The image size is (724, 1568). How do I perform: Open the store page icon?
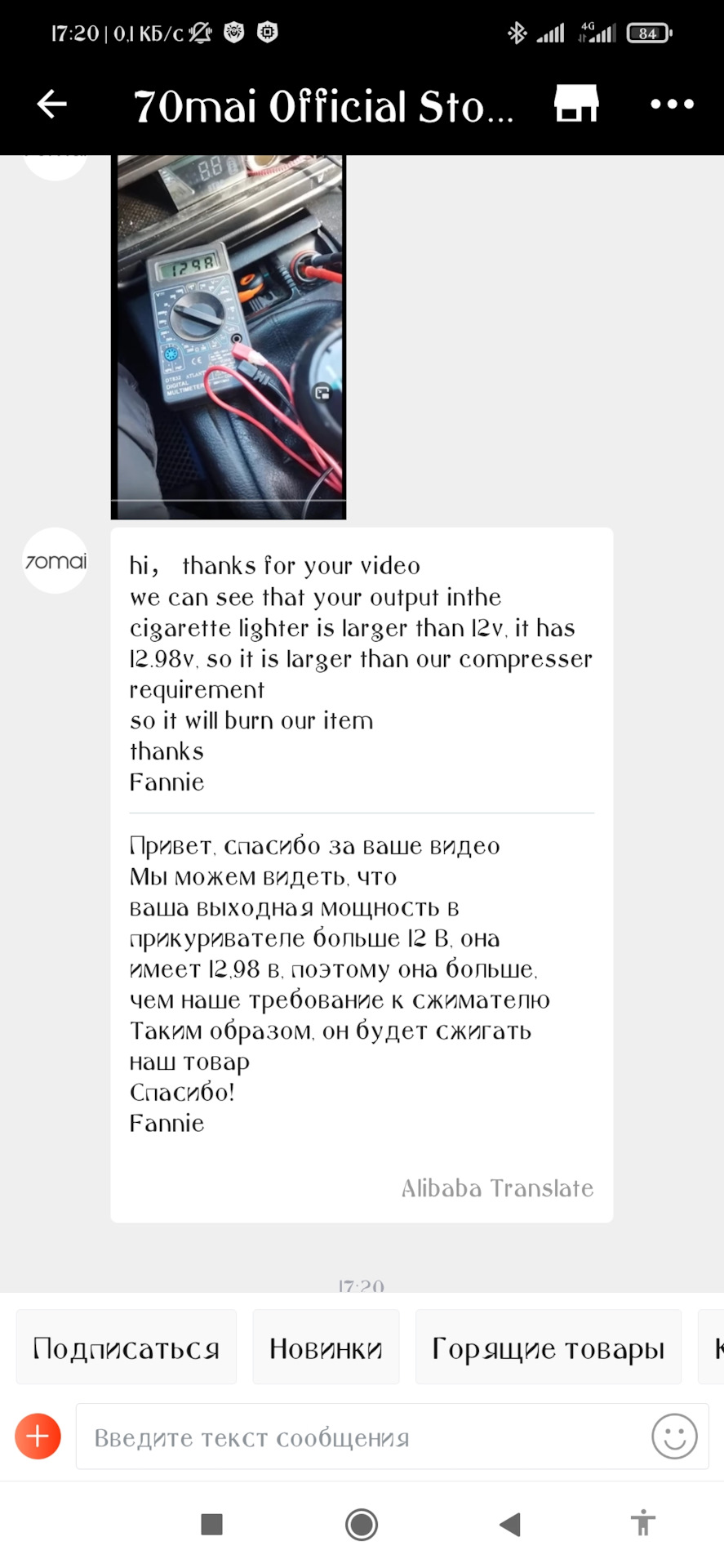coord(576,104)
